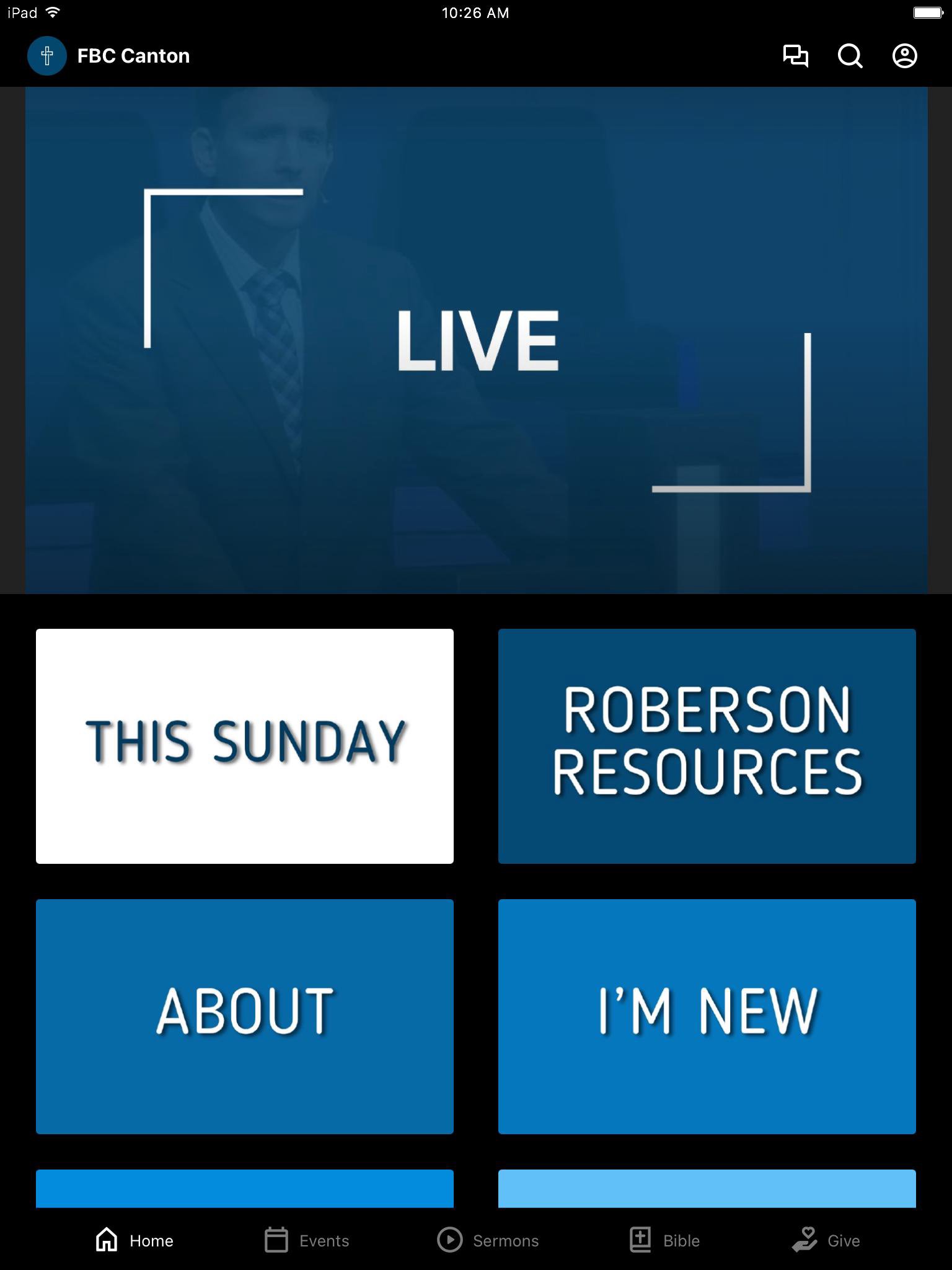
Task: Select the Home tab
Action: (134, 1240)
